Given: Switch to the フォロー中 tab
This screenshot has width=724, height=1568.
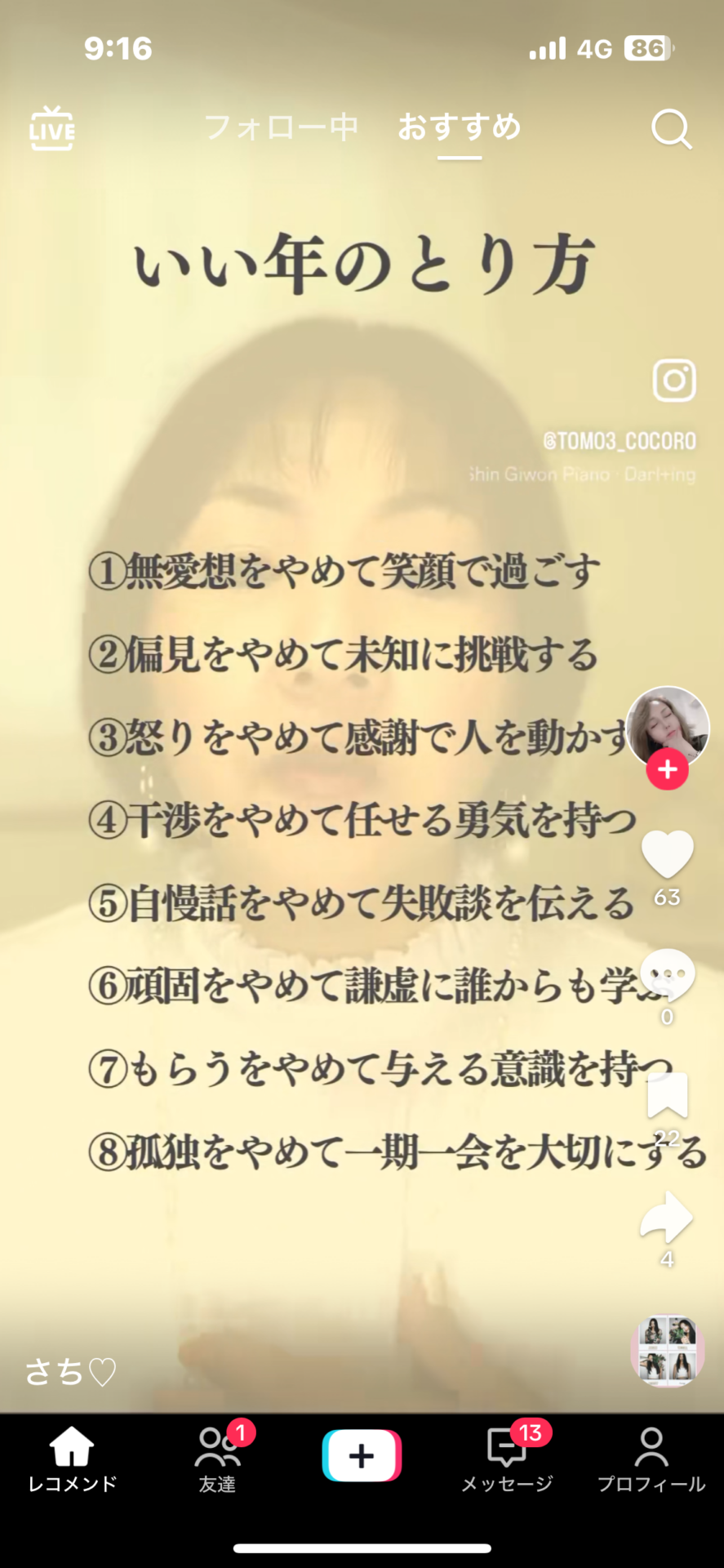Looking at the screenshot, I should [281, 127].
